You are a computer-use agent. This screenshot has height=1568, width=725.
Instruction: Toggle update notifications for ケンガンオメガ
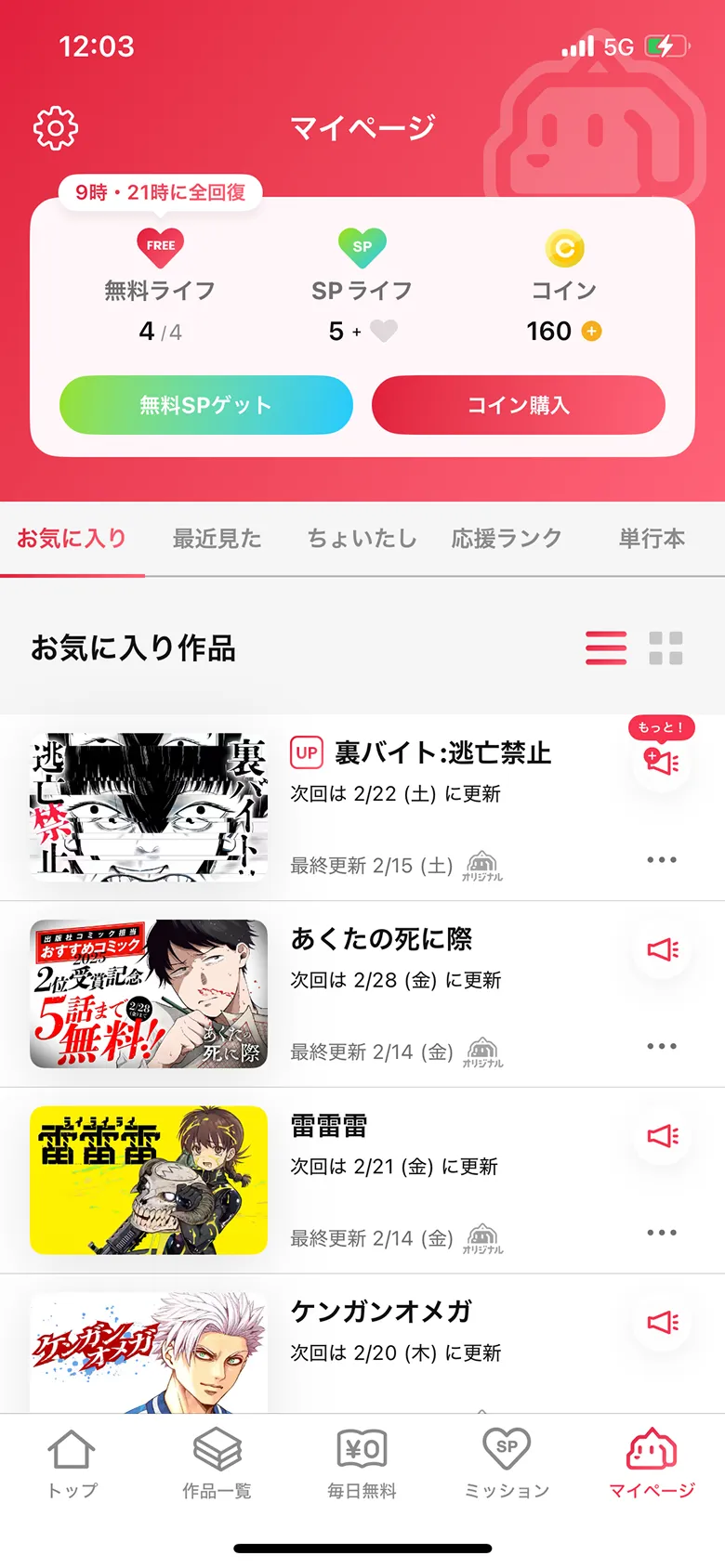661,1321
